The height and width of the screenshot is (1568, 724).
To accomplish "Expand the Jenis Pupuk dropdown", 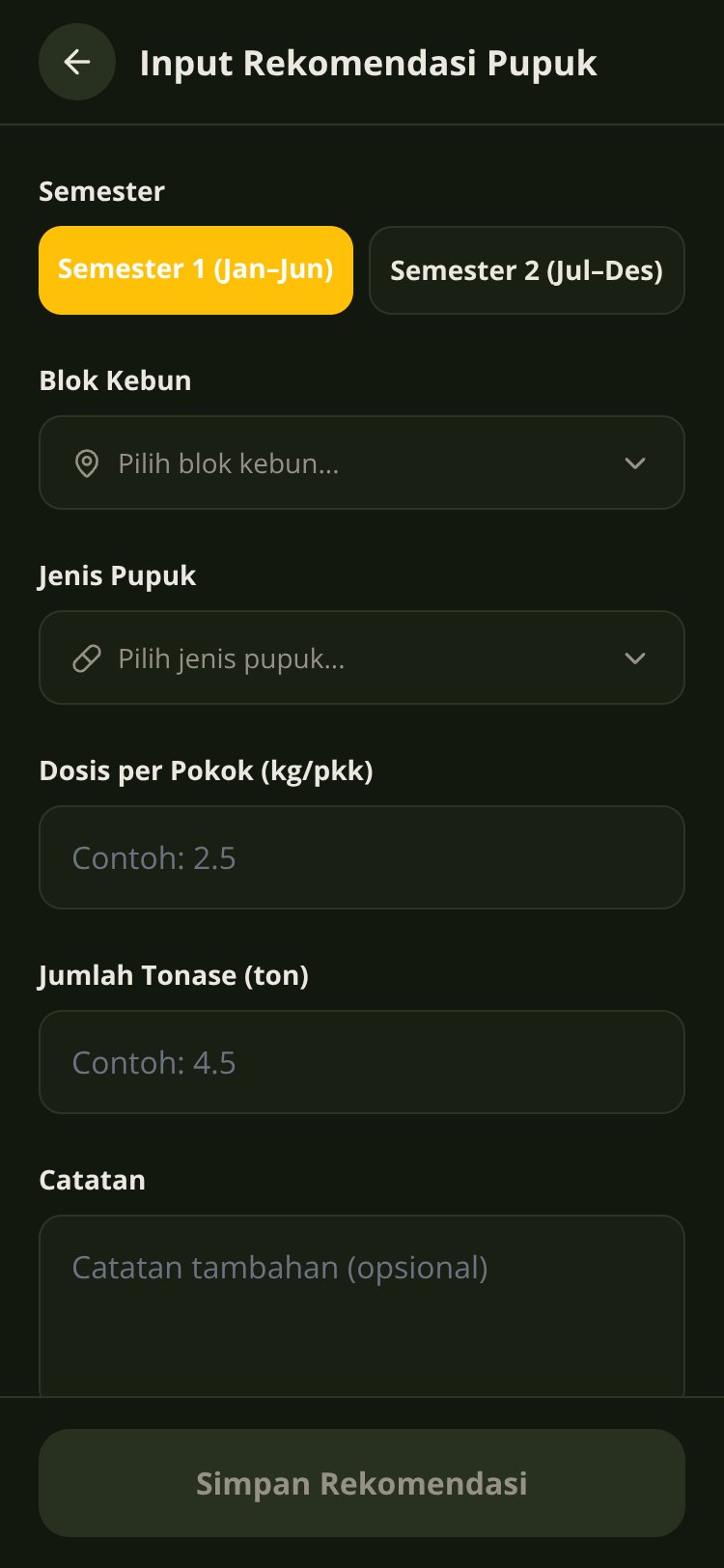I will click(x=362, y=658).
